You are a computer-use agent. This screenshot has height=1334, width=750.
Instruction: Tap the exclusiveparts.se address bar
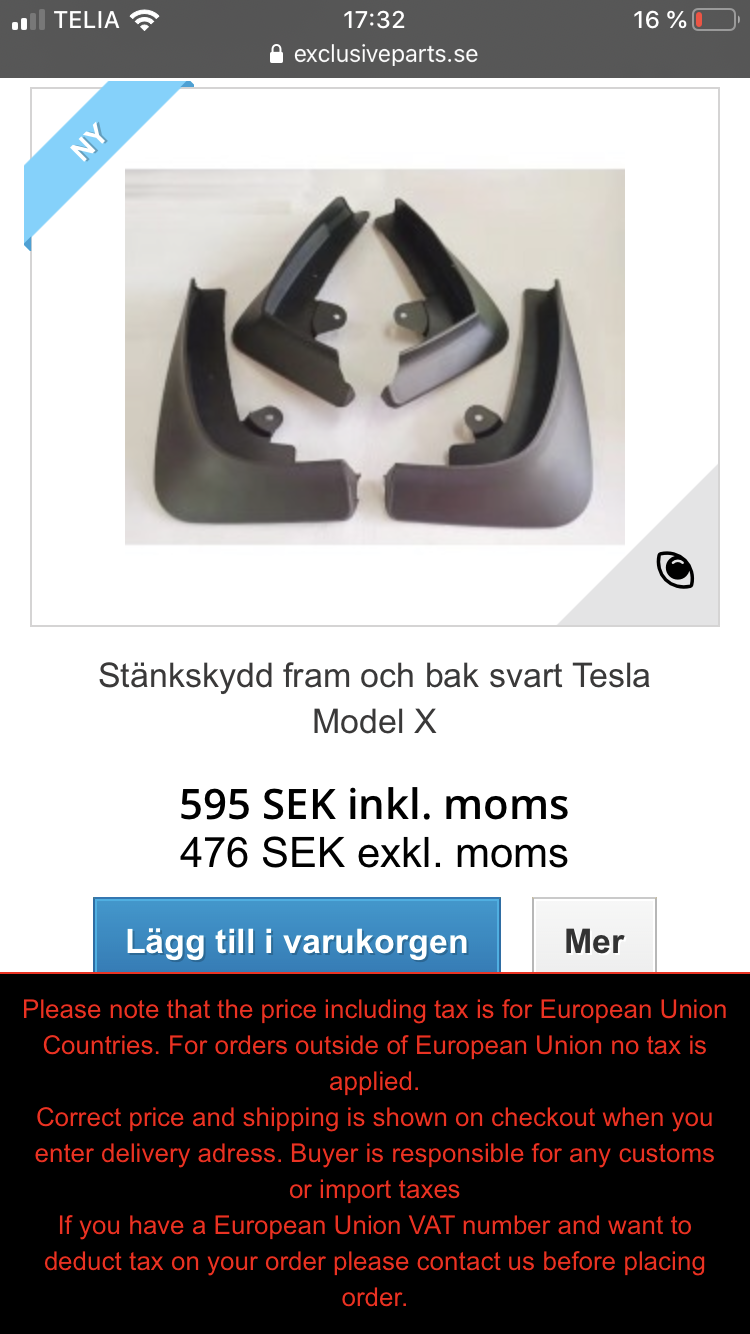[x=374, y=54]
